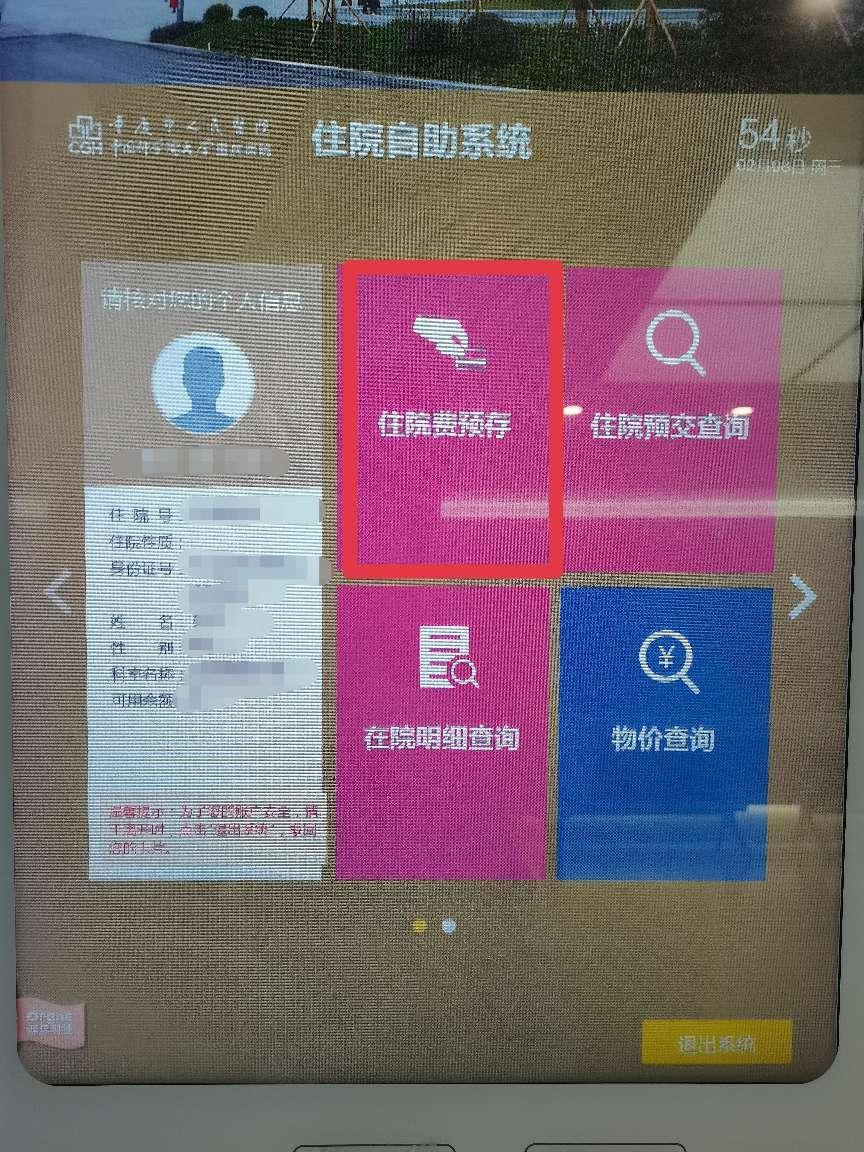864x1152 pixels.
Task: Open the 住院预交查询 tile
Action: (670, 420)
